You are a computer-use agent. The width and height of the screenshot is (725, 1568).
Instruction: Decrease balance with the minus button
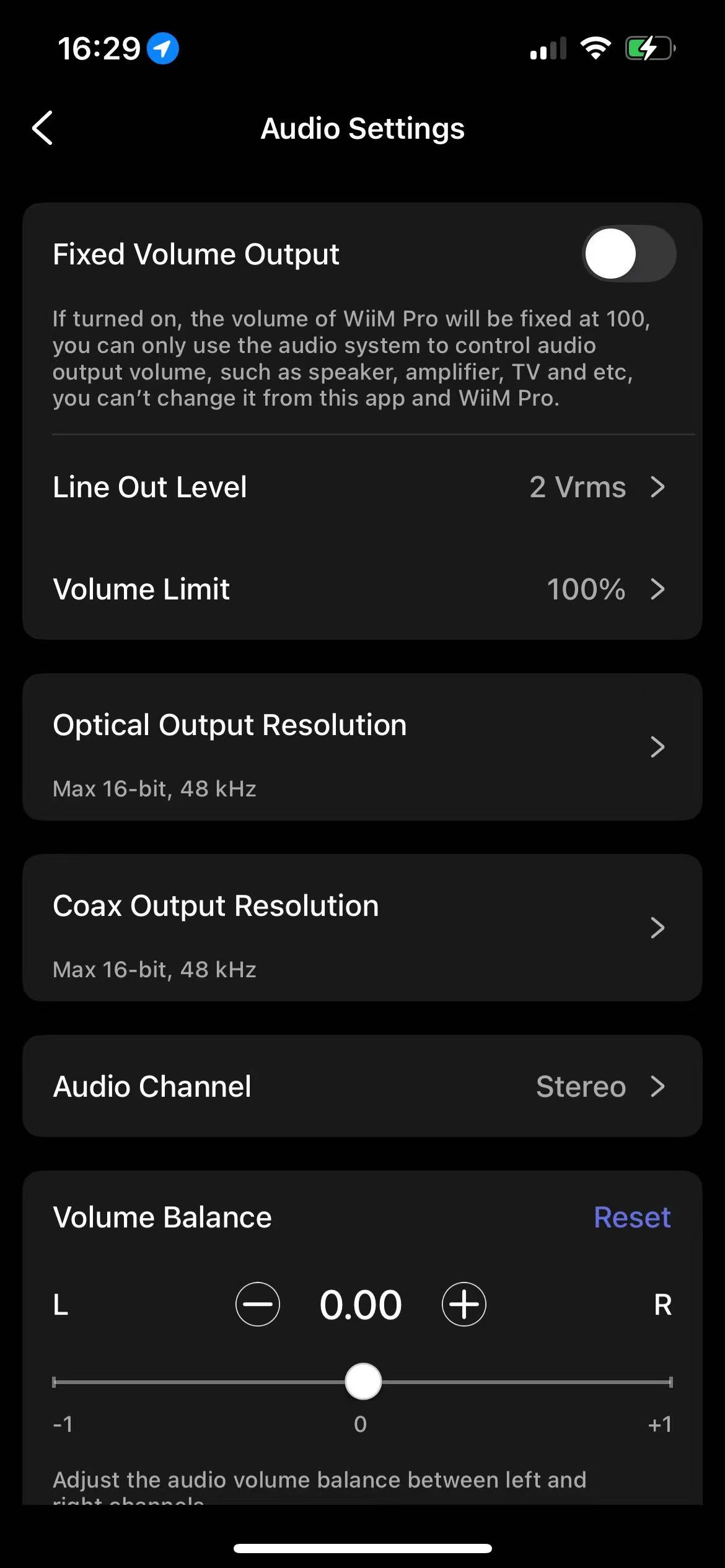(x=258, y=1304)
